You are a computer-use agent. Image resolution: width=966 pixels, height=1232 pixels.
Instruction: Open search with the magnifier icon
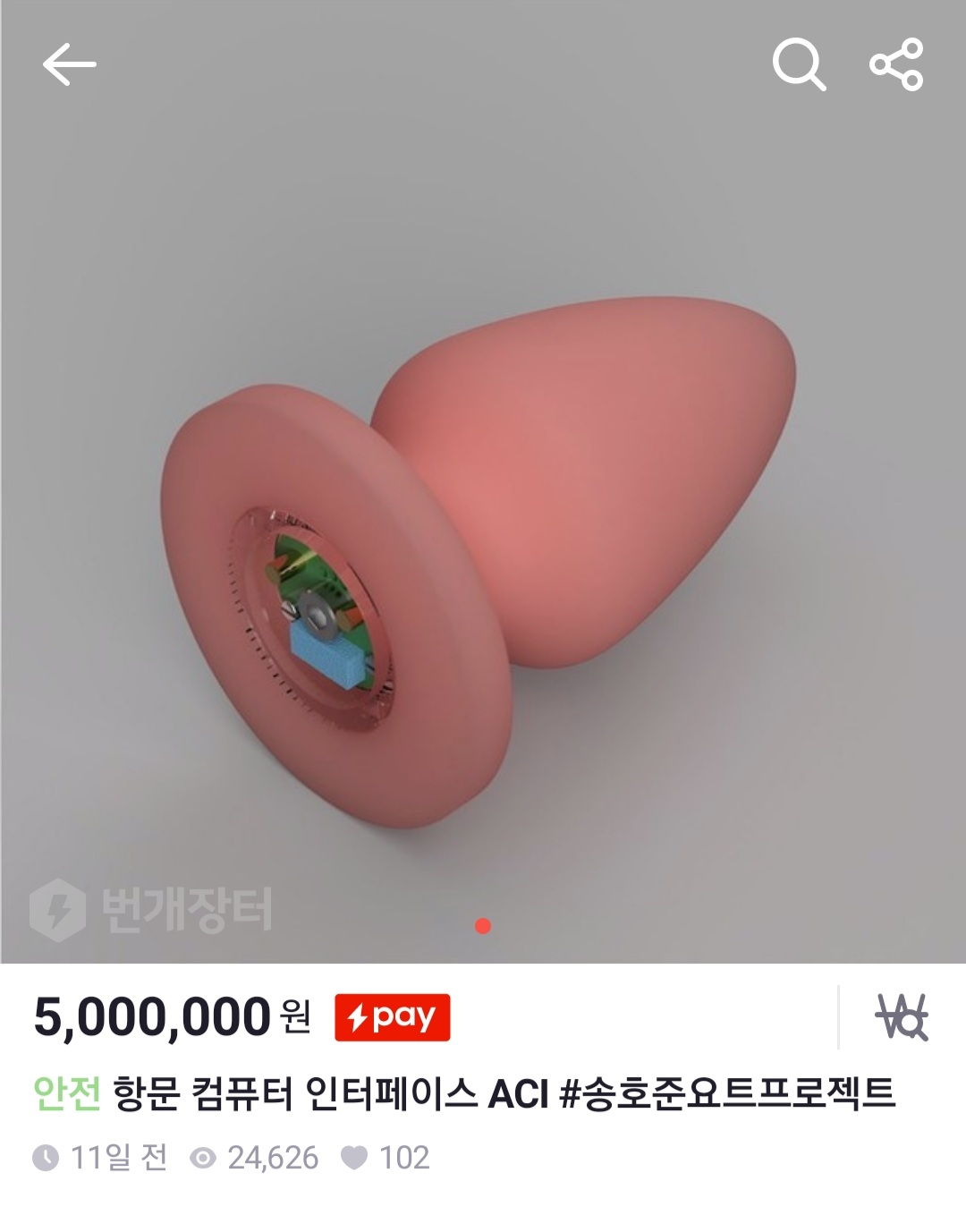tap(798, 64)
